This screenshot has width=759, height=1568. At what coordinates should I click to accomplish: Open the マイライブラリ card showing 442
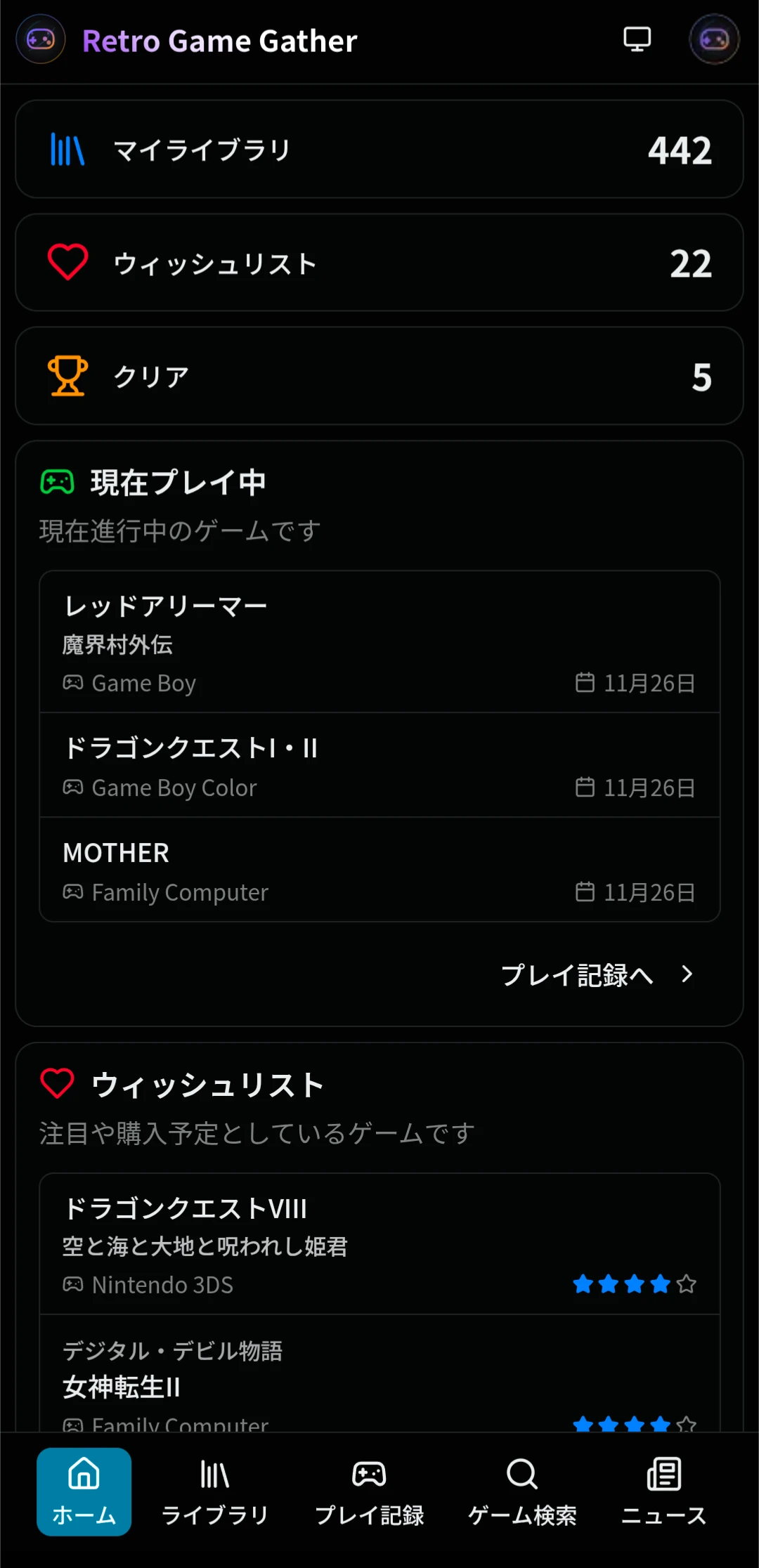379,148
